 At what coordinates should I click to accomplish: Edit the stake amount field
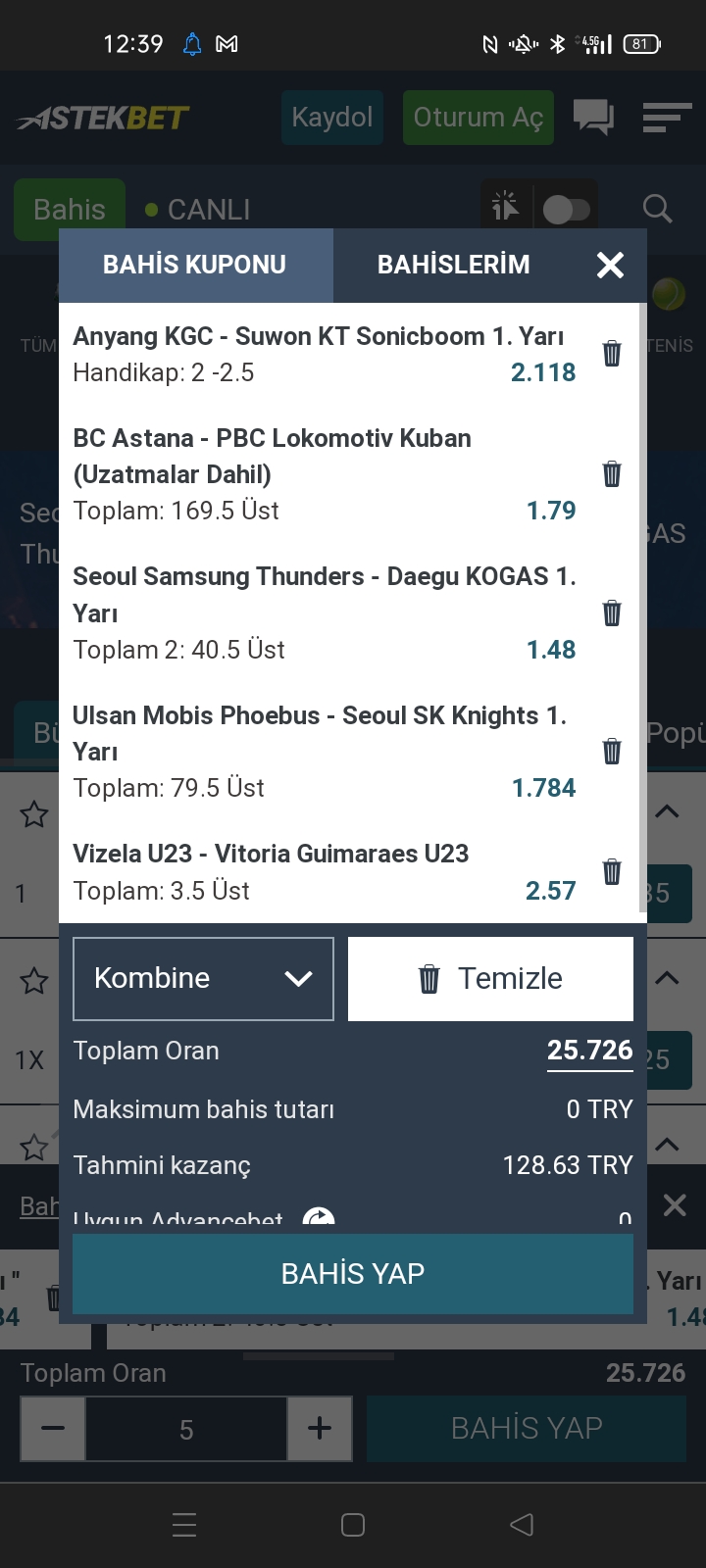point(186,1429)
